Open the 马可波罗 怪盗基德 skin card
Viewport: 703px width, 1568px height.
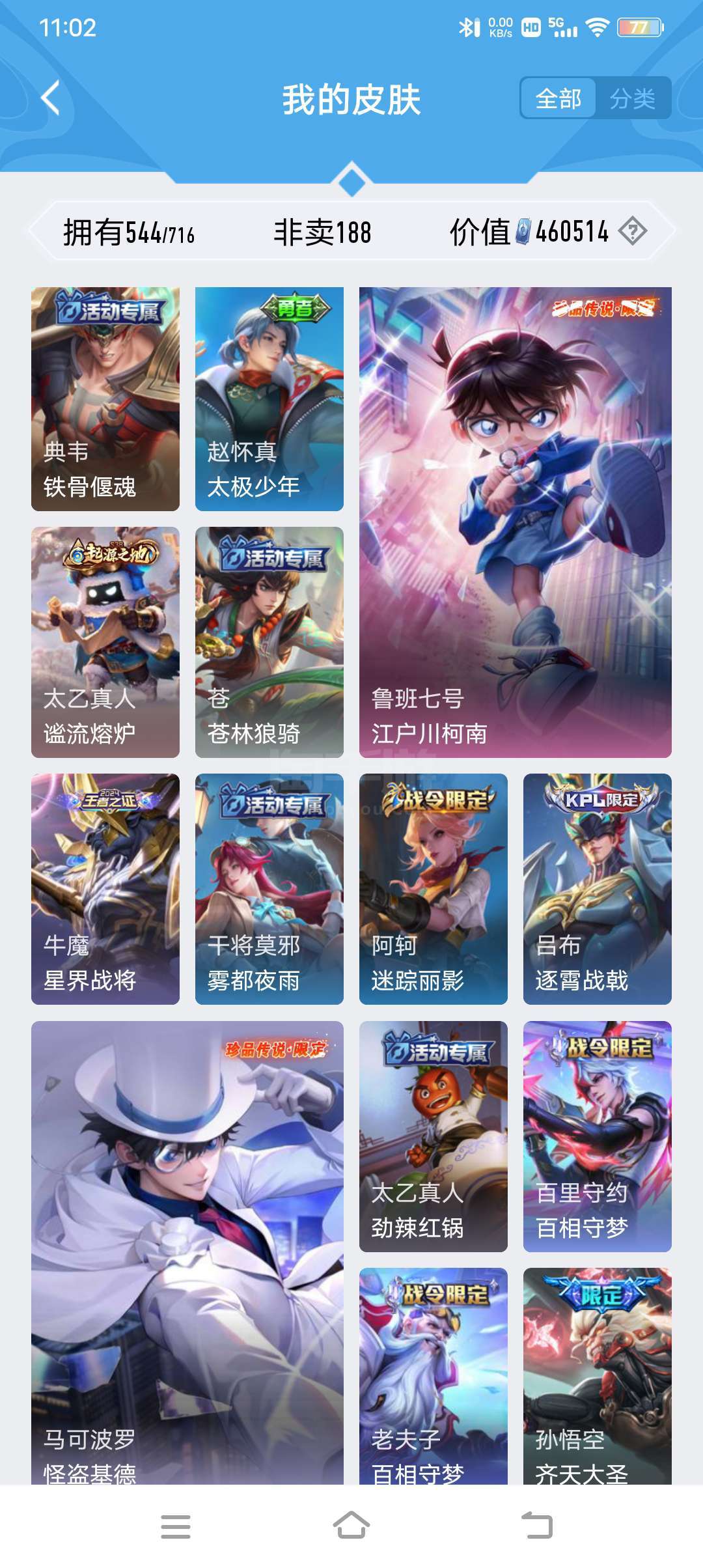[187, 1253]
